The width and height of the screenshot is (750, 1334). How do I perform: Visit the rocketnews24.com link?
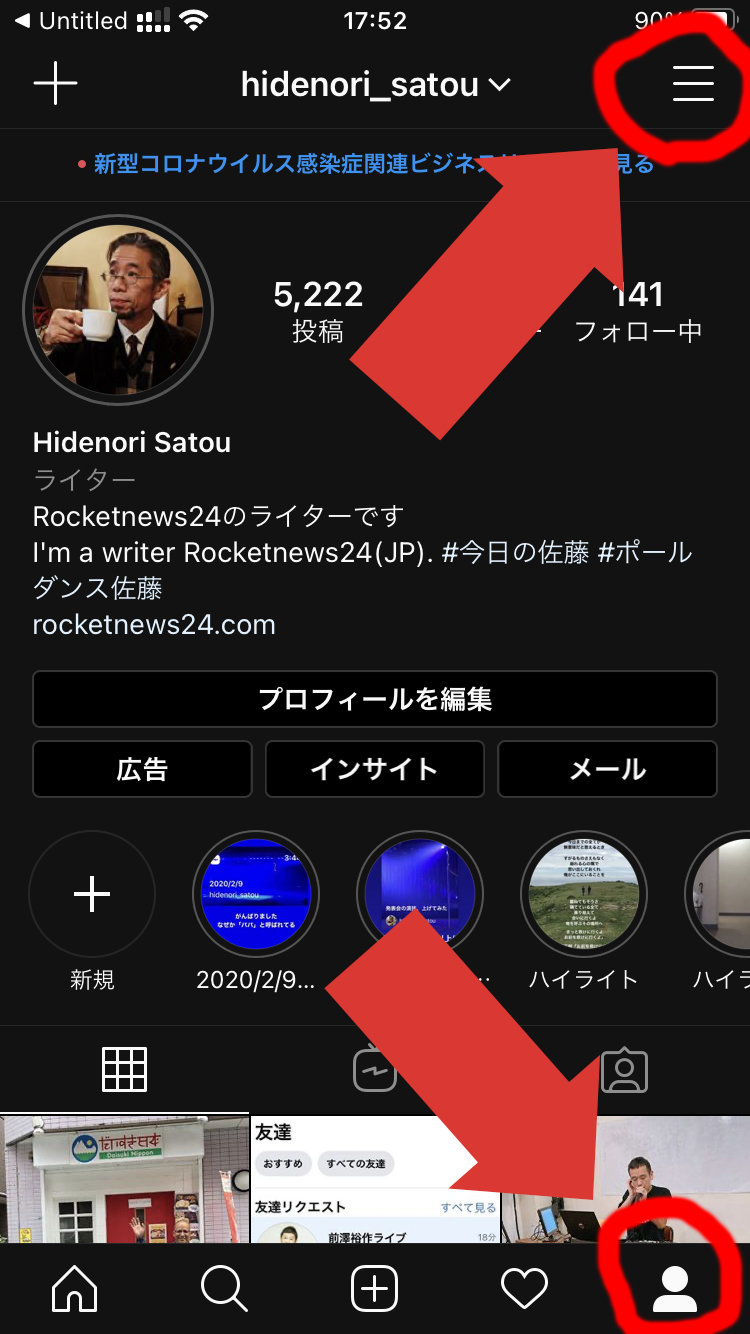(151, 624)
